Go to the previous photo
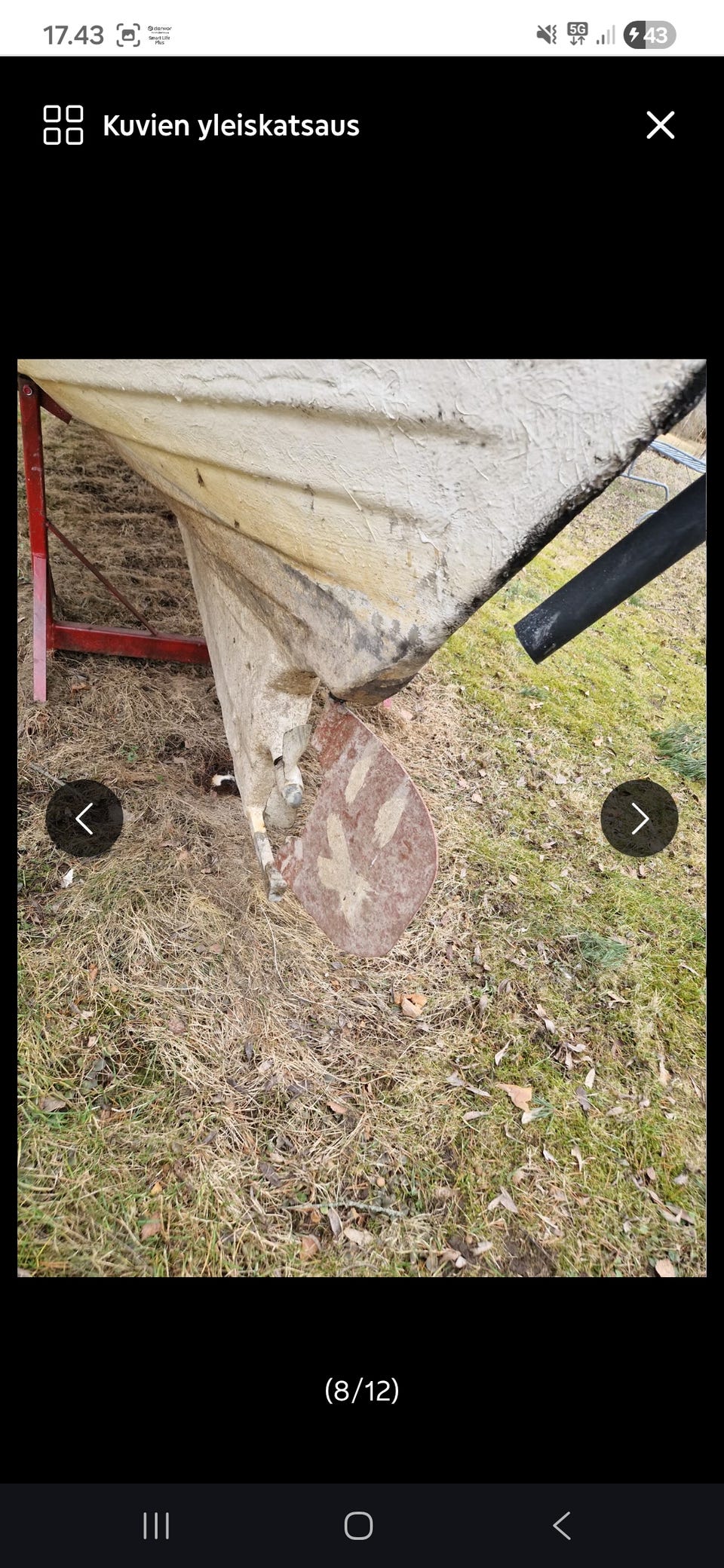 click(84, 818)
